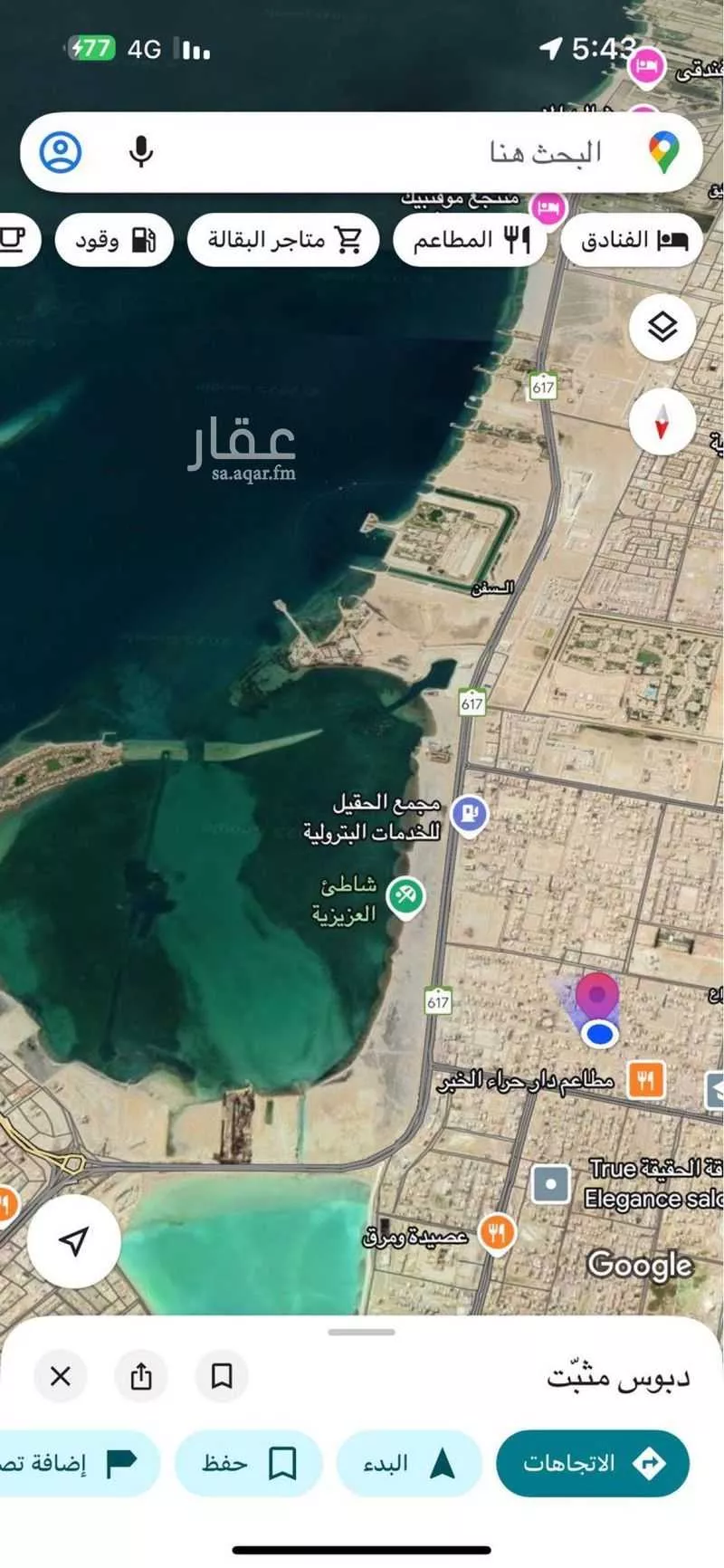Start navigation with "البدء"
724x1568 pixels.
tap(409, 1463)
